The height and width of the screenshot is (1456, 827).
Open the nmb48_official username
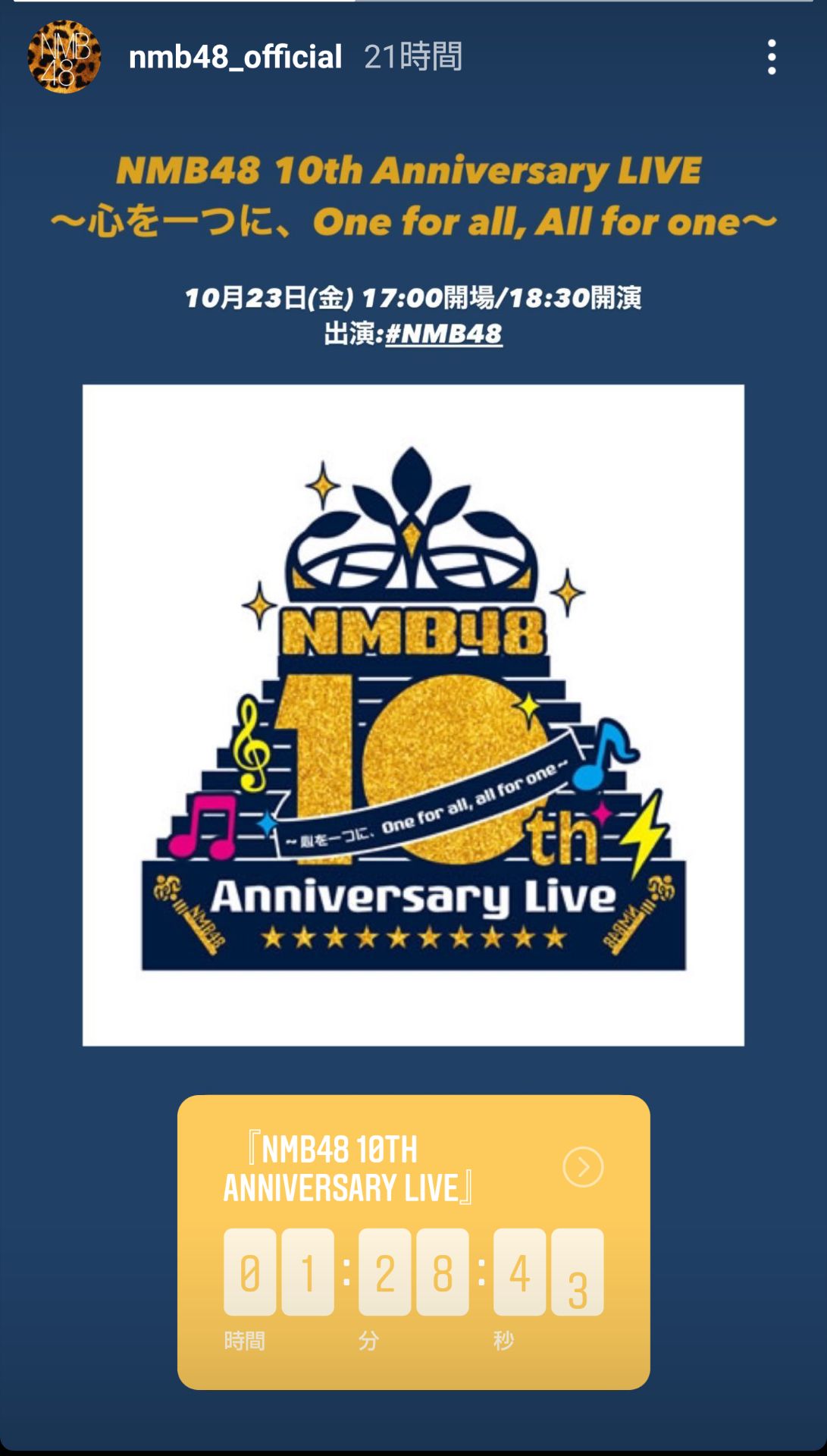coord(235,58)
